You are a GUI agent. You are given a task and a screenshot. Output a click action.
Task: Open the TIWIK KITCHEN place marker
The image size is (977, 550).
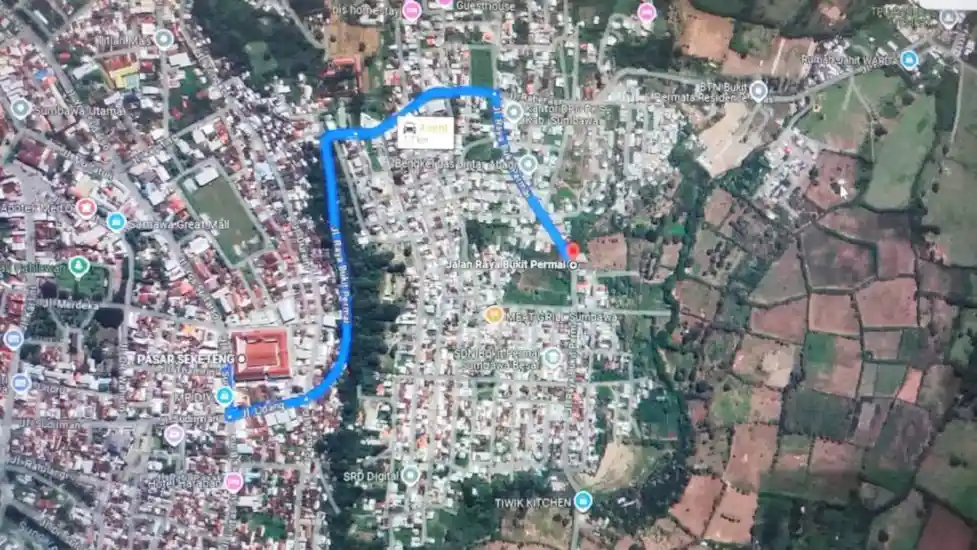583,501
